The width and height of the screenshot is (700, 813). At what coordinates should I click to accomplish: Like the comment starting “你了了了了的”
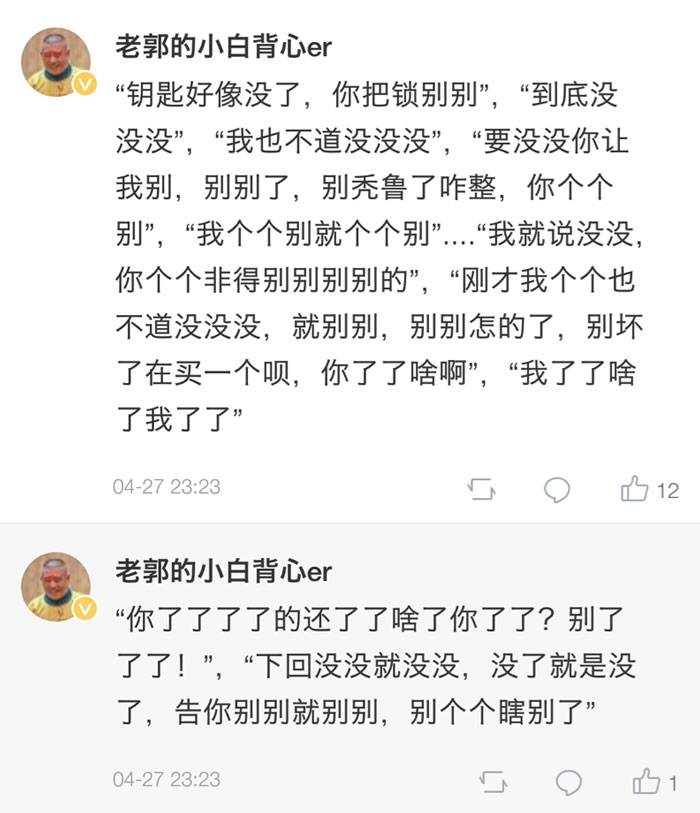tap(646, 781)
